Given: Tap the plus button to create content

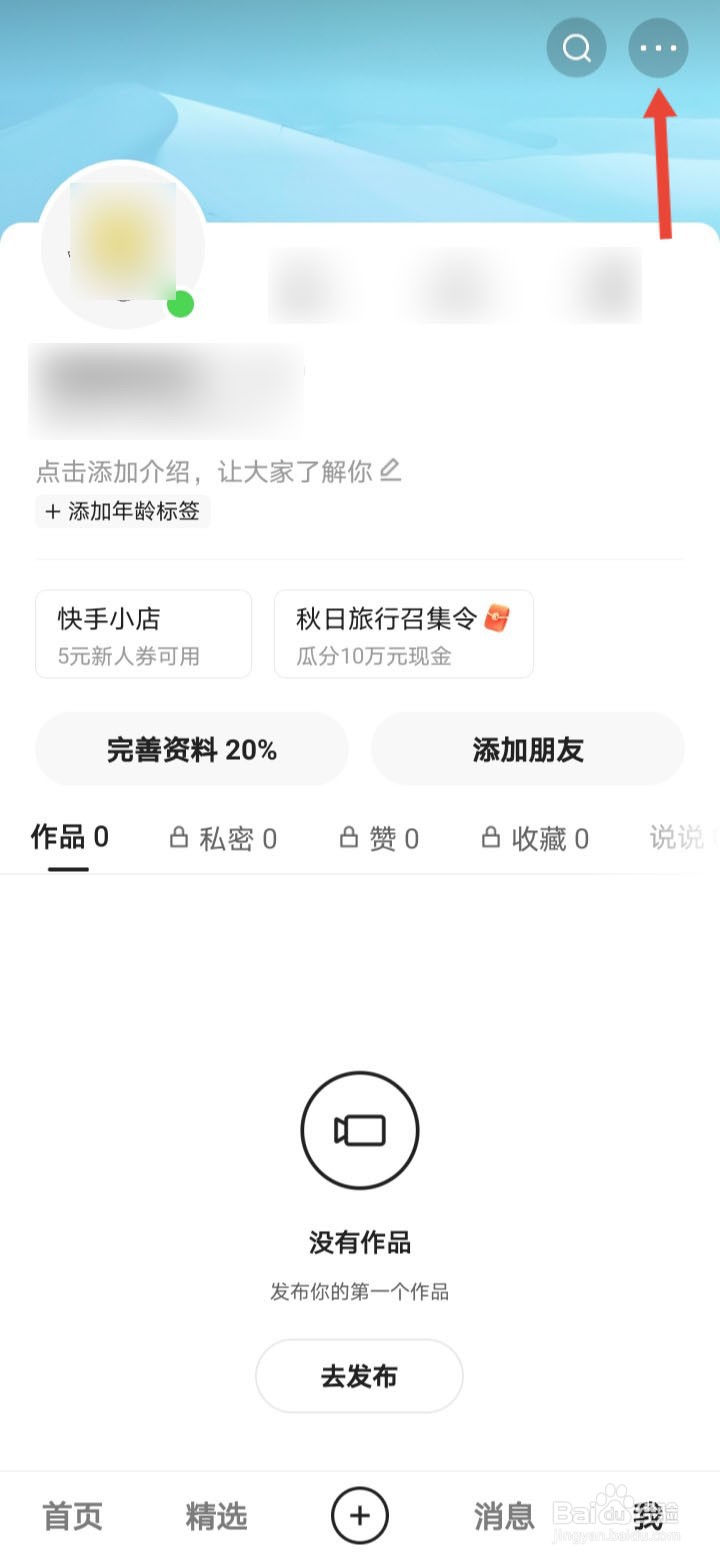Looking at the screenshot, I should tap(361, 1515).
